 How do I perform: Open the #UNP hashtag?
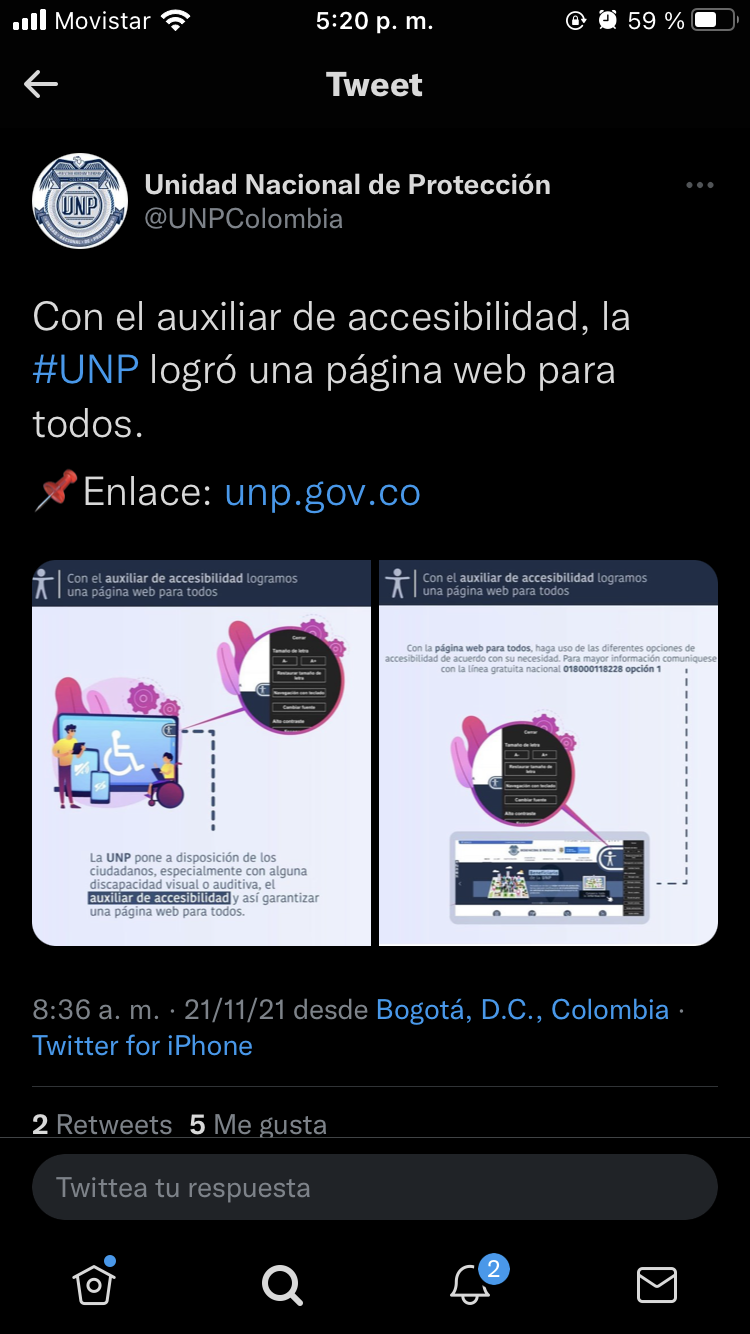pyautogui.click(x=86, y=370)
